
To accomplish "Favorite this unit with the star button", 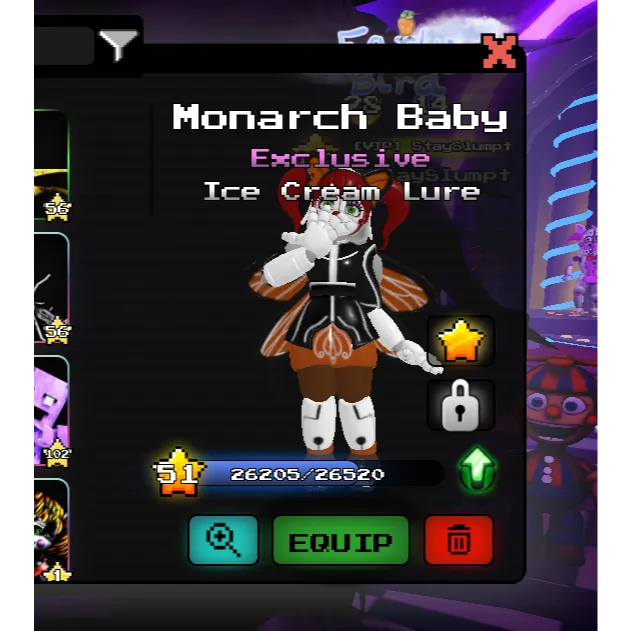I will coord(460,341).
